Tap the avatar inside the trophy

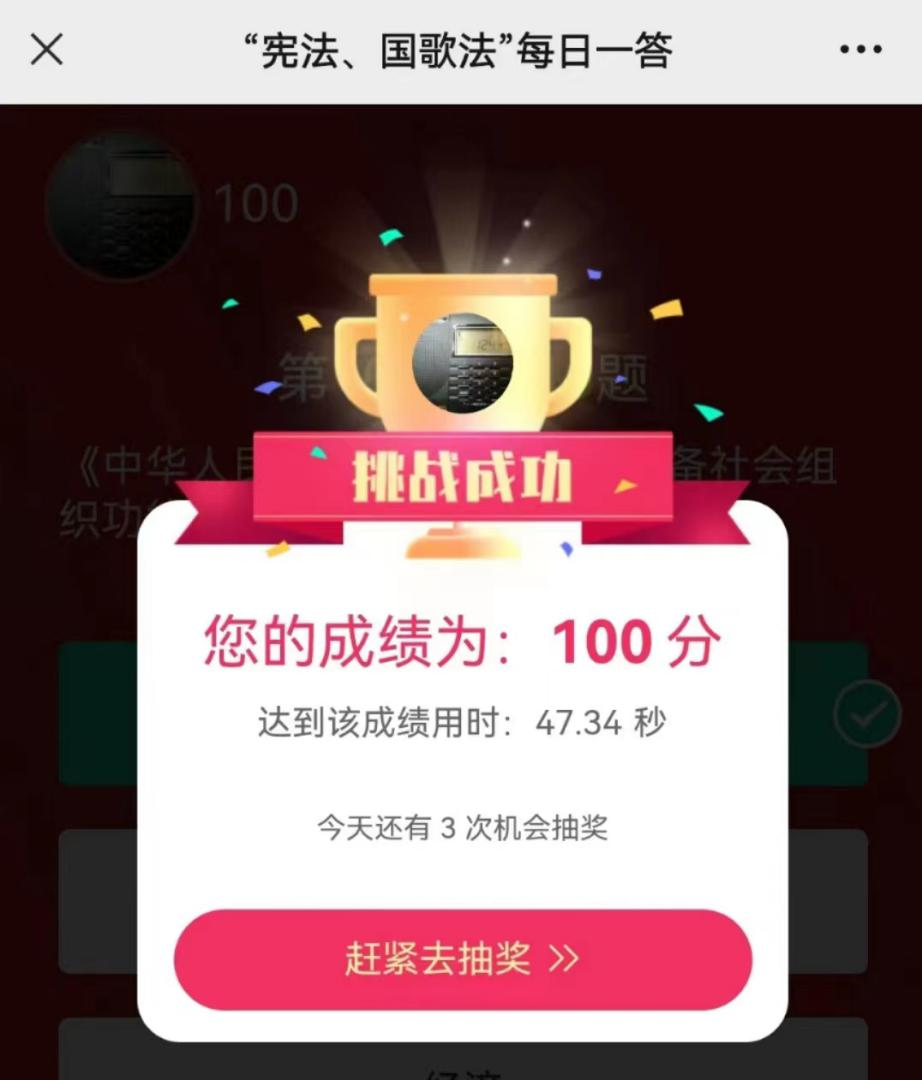pos(462,365)
